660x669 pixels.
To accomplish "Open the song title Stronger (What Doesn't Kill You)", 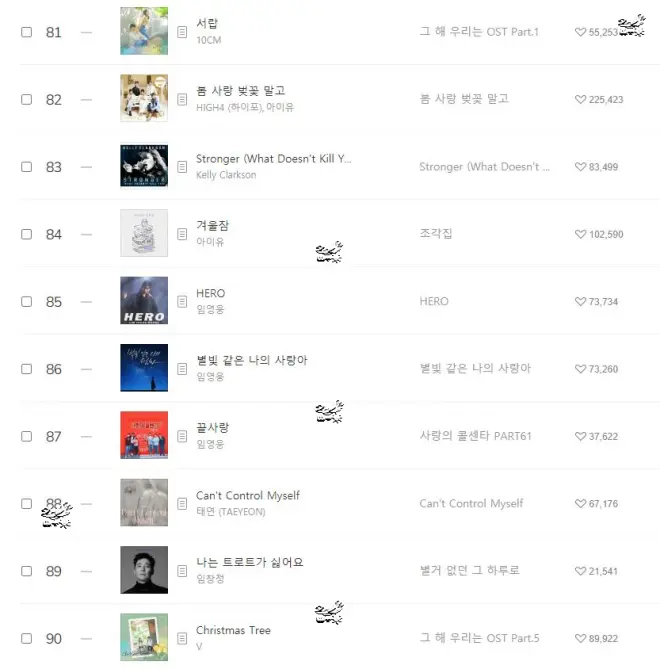I will pos(273,159).
